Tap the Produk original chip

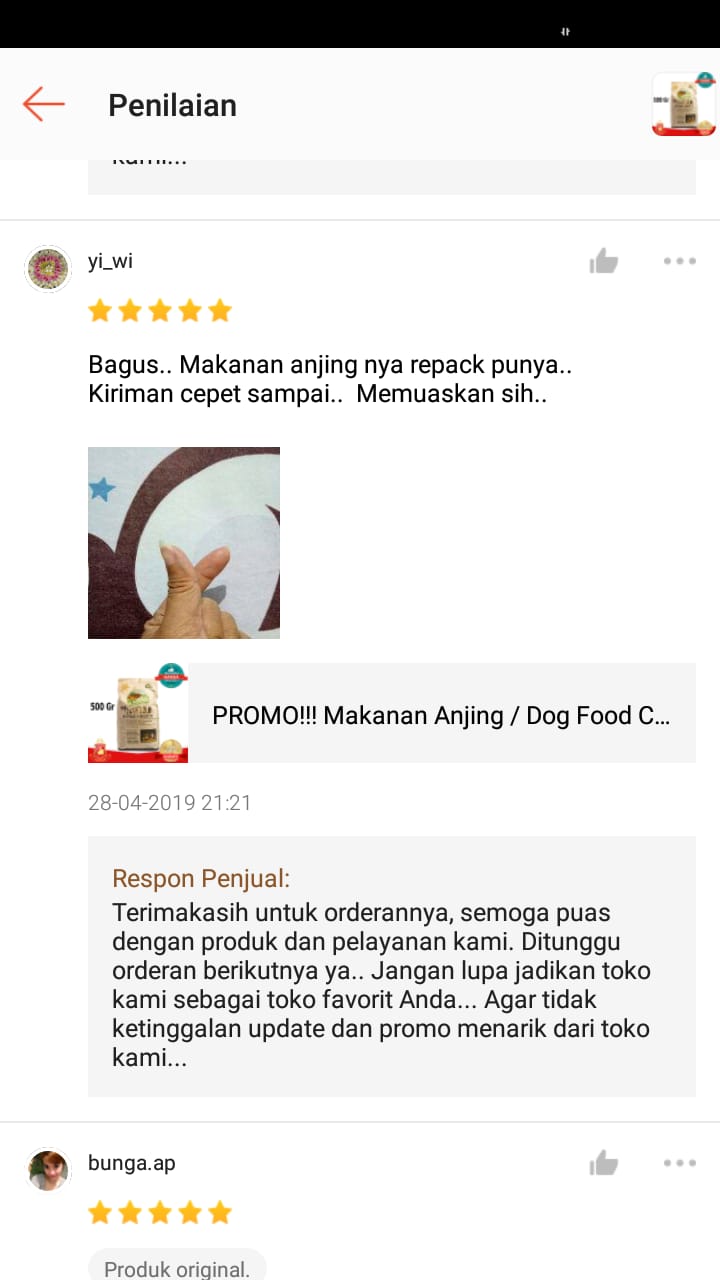(177, 1265)
